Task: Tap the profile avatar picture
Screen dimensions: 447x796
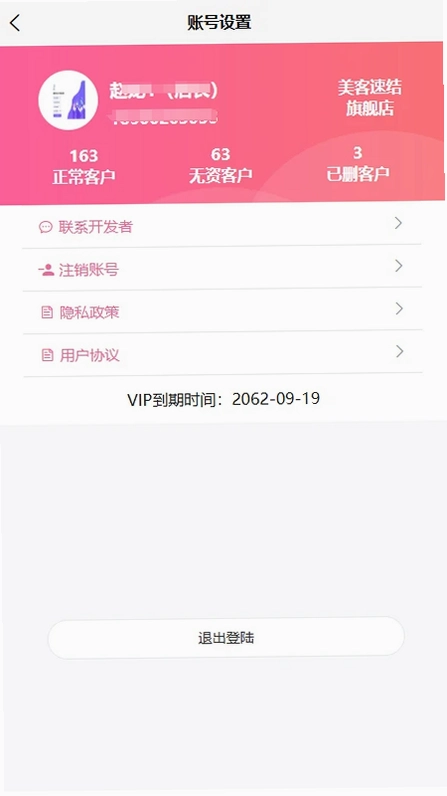Action: (x=68, y=100)
